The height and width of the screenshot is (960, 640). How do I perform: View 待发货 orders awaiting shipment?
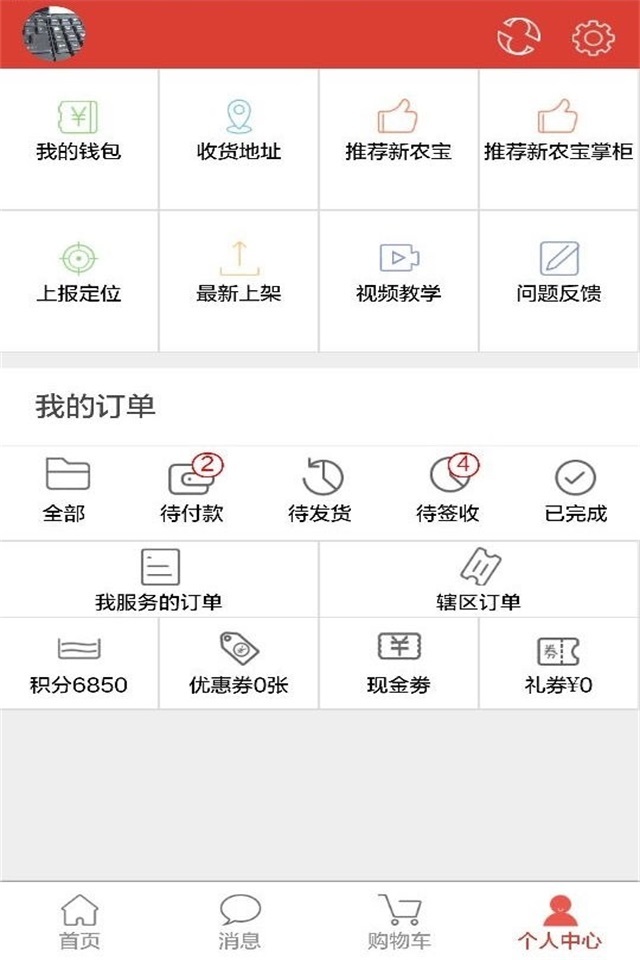pos(320,491)
